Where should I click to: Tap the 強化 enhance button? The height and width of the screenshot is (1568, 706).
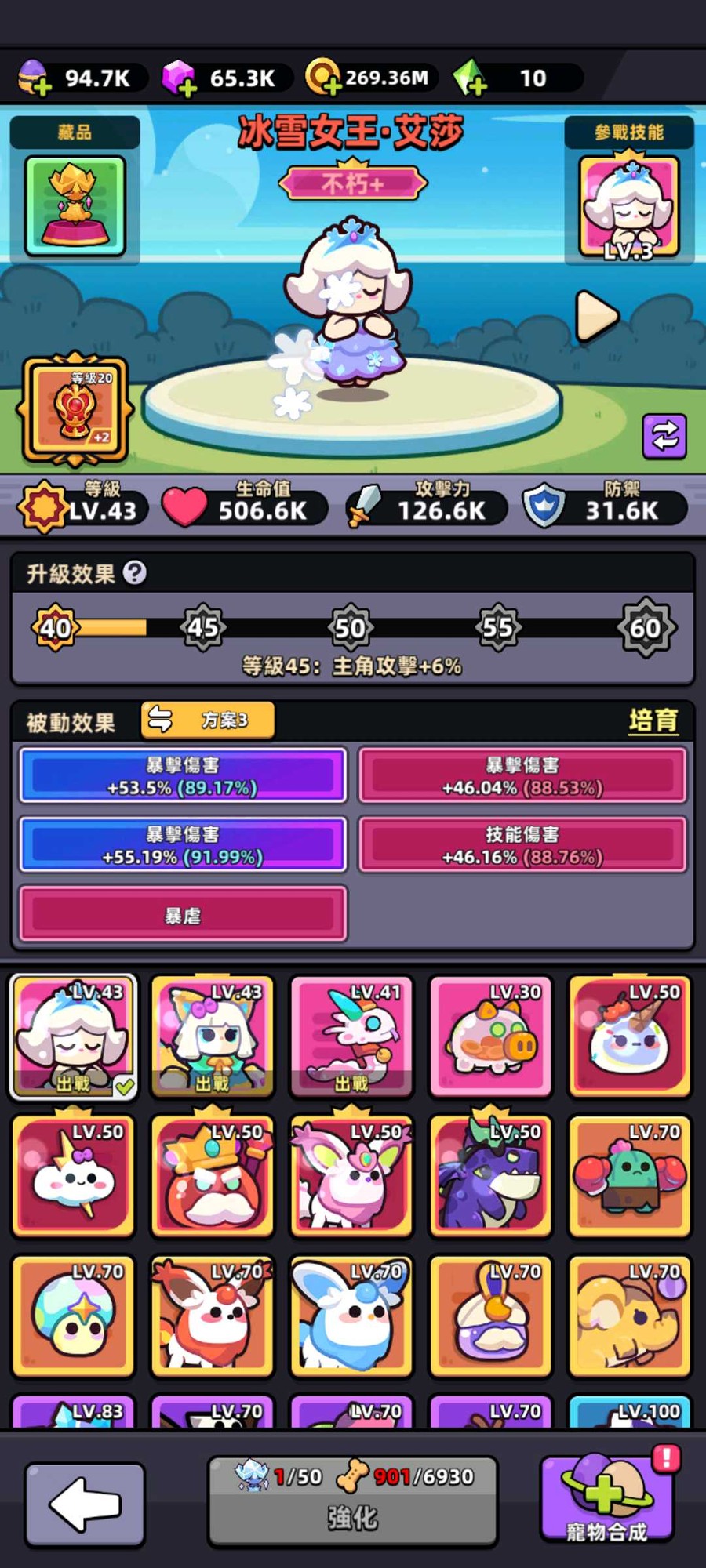pos(352,1501)
